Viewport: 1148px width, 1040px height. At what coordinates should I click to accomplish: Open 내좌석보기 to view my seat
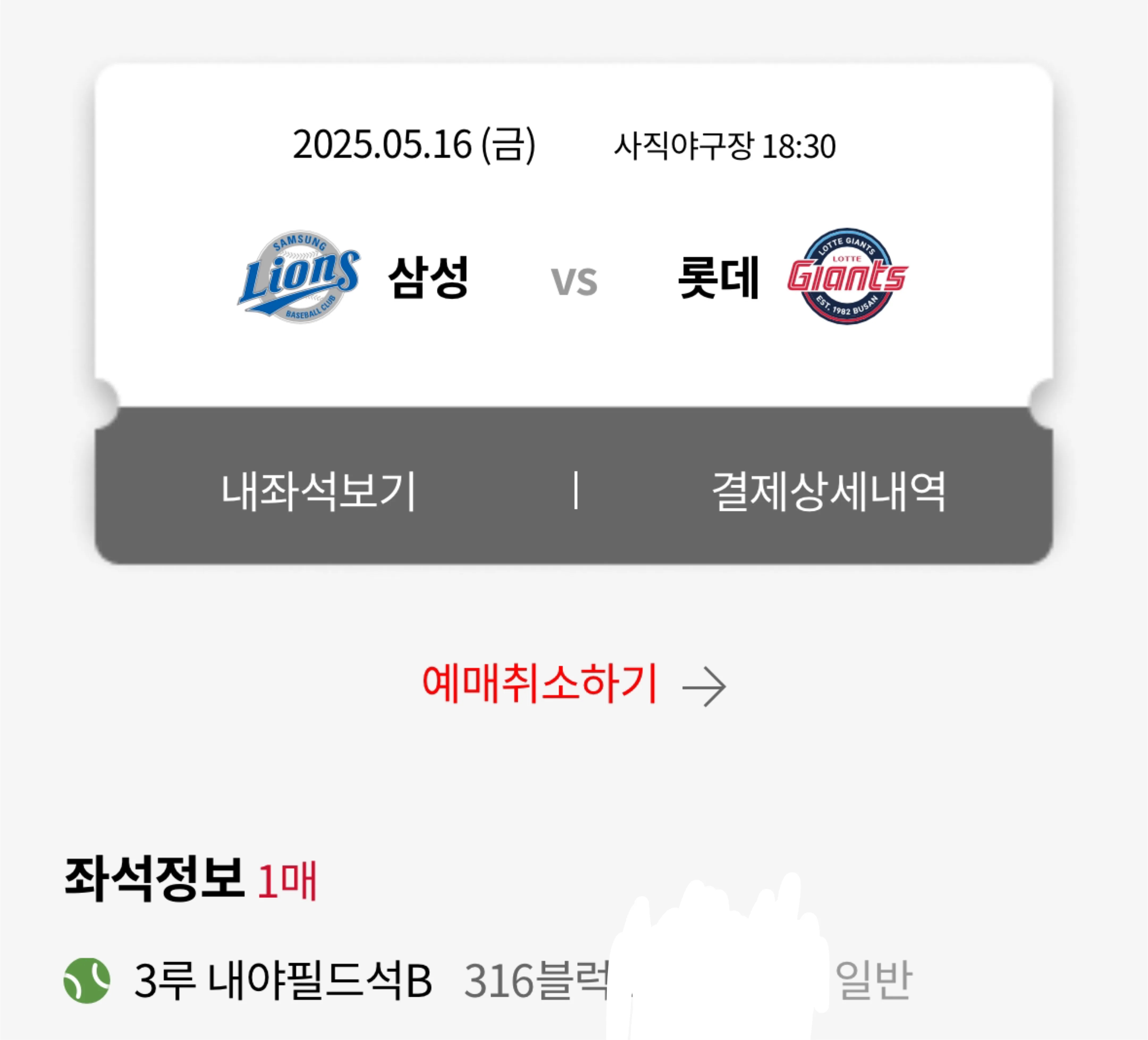pos(318,491)
